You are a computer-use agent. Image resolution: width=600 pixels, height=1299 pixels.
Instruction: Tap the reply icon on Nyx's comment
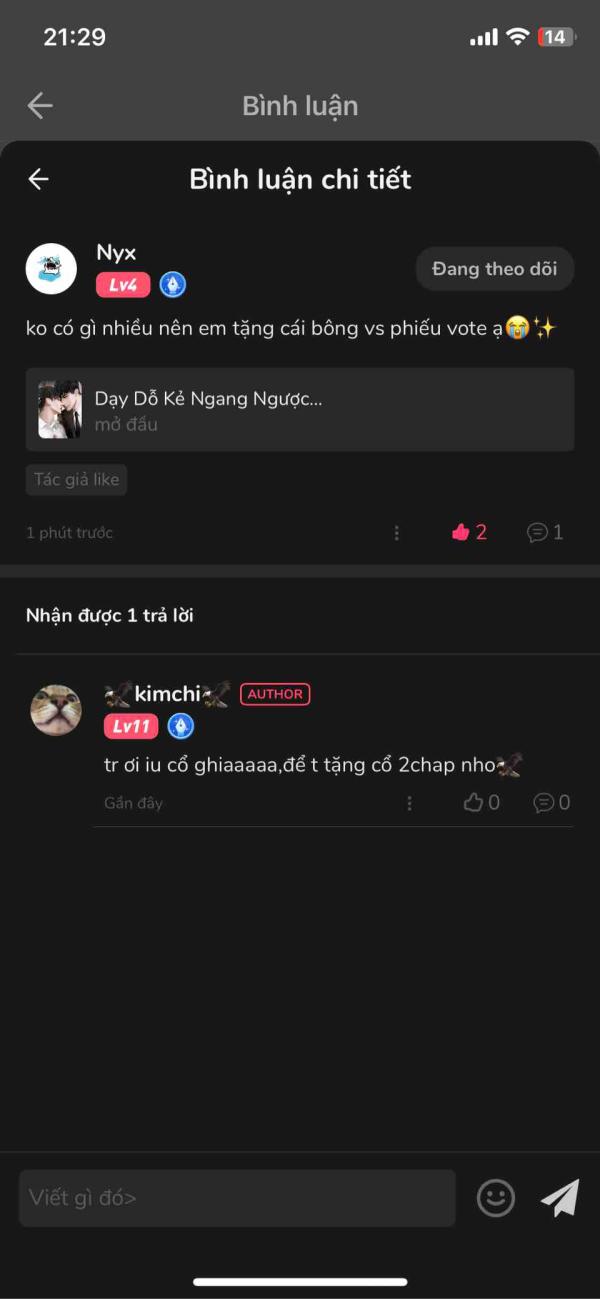coord(545,533)
